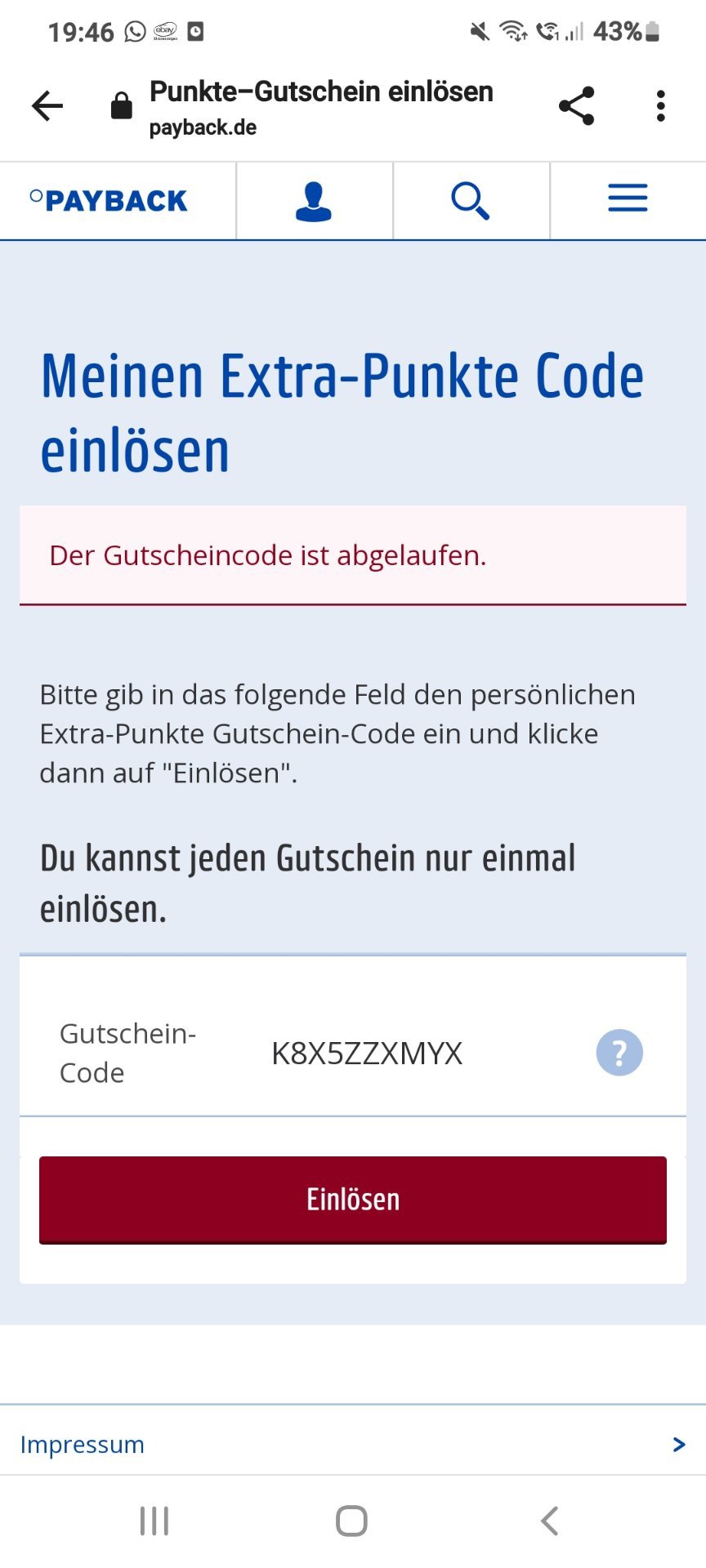Show recent apps from navigation bar
706x1568 pixels.
click(154, 1521)
